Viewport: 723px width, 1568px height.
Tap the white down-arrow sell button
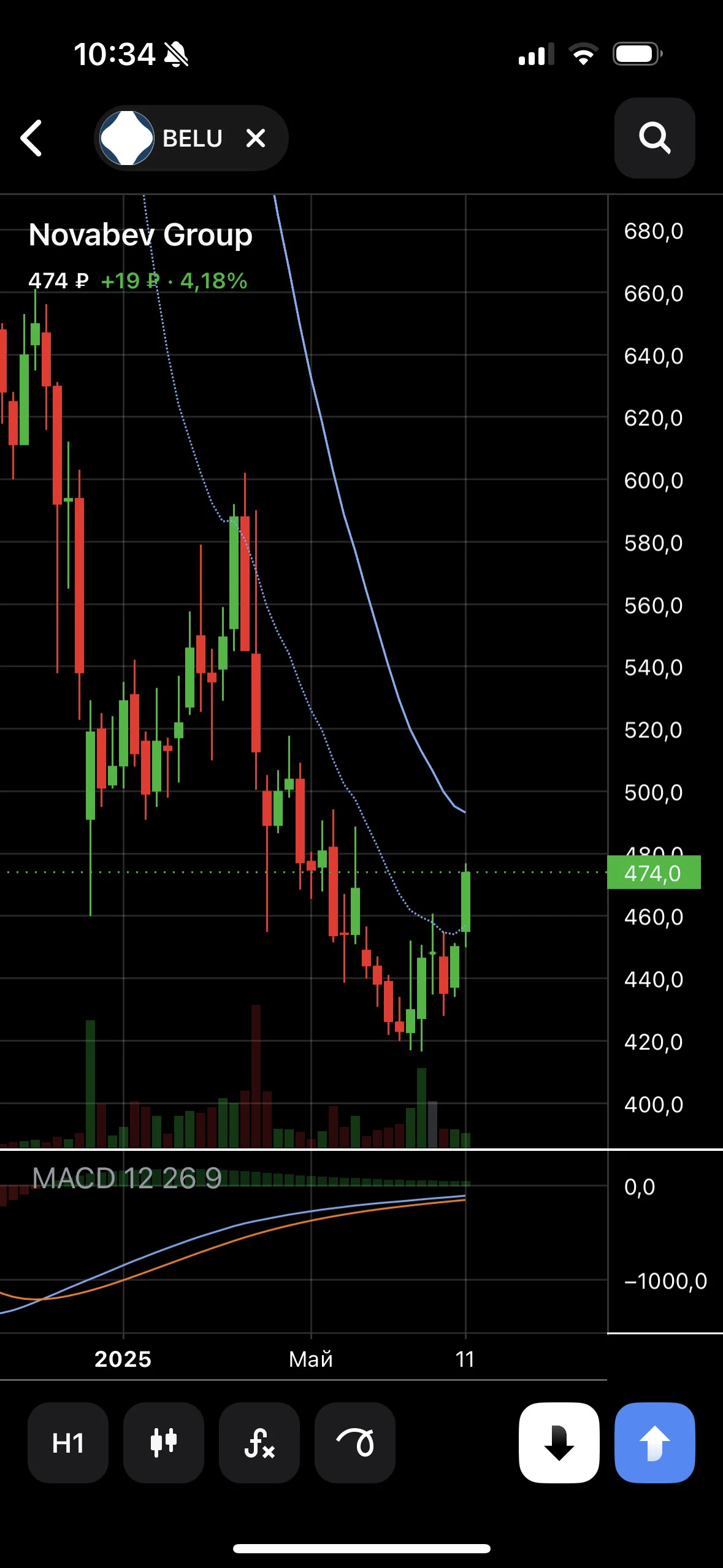(559, 1443)
